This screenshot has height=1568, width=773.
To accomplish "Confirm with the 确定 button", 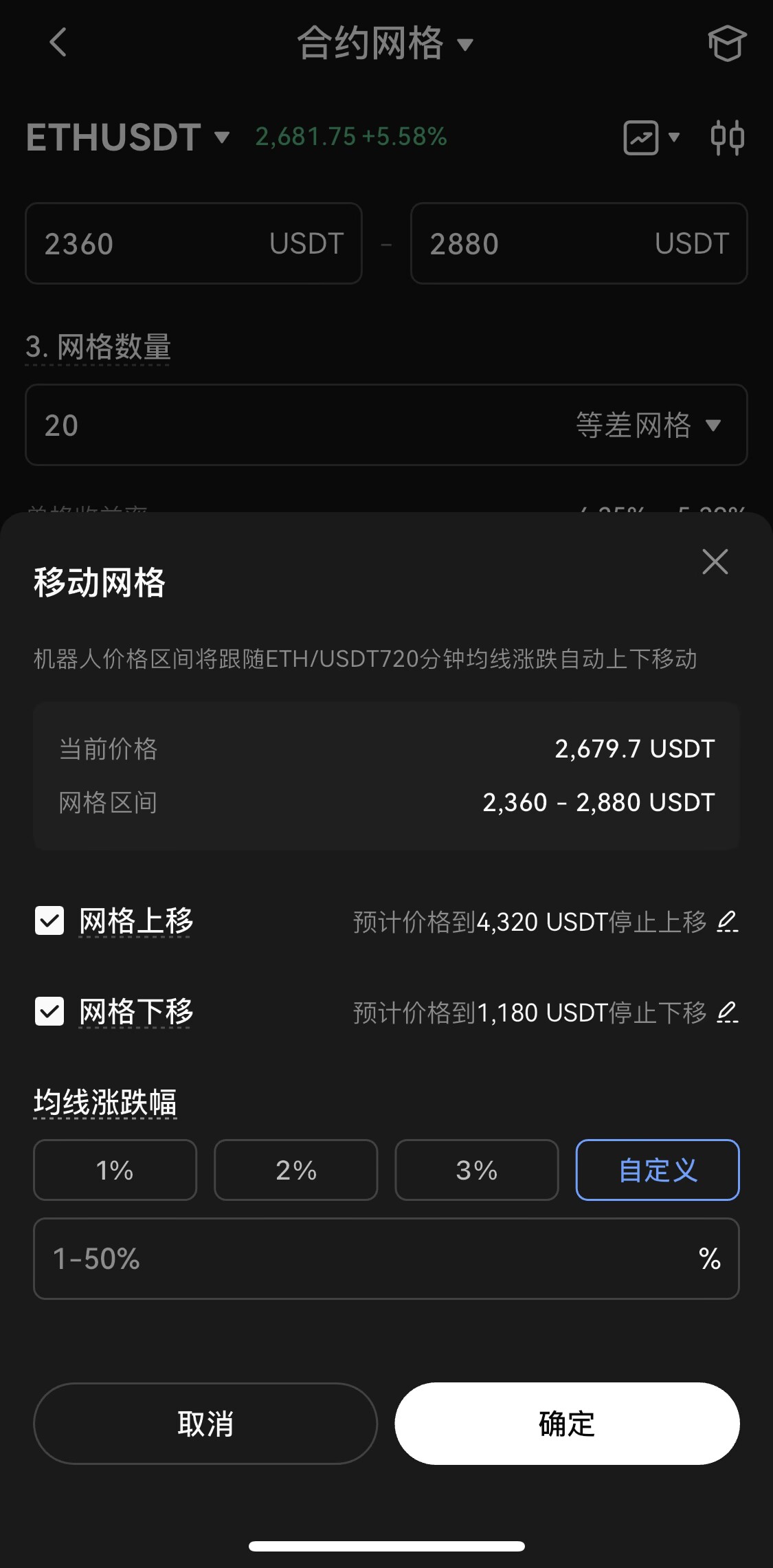I will tap(567, 1423).
